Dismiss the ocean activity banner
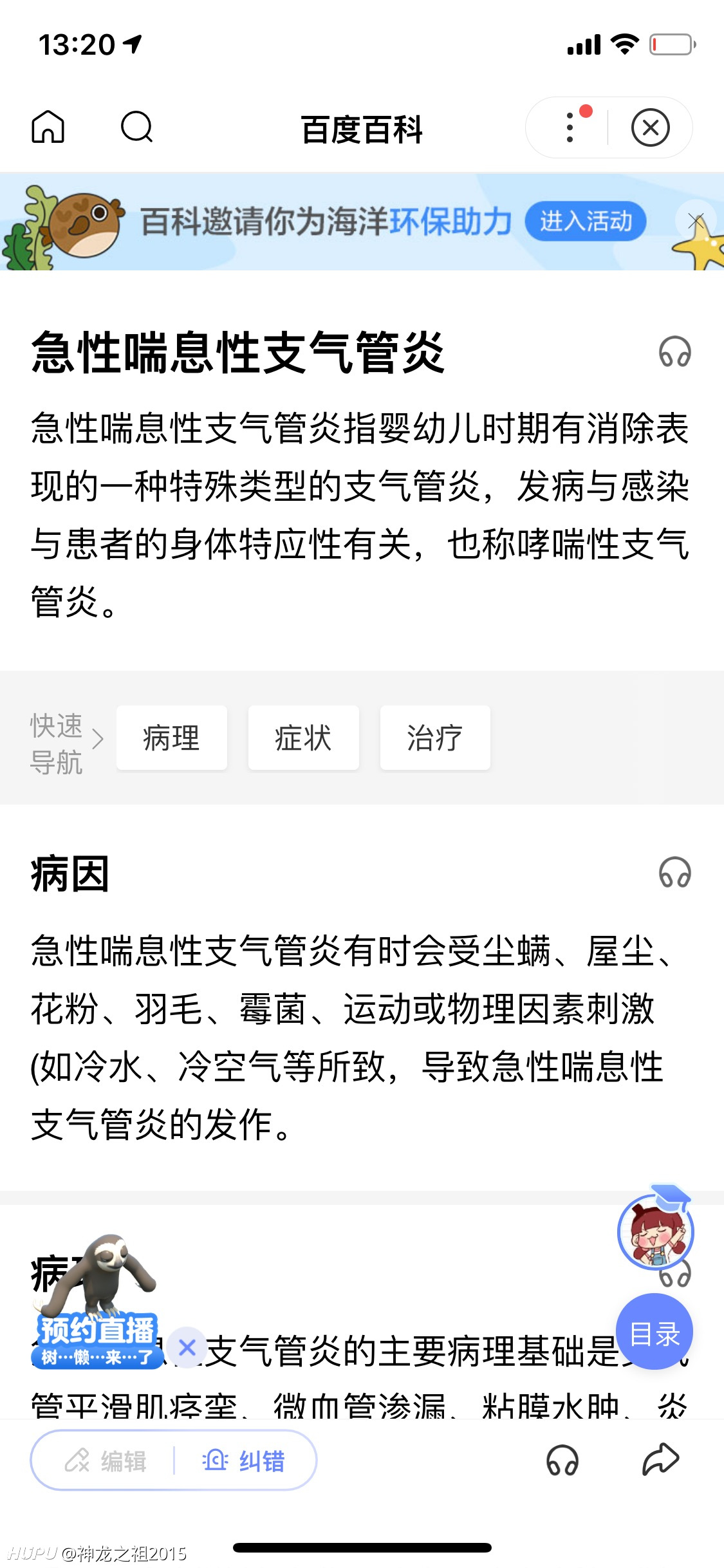This screenshot has height=1568, width=724. tap(696, 221)
